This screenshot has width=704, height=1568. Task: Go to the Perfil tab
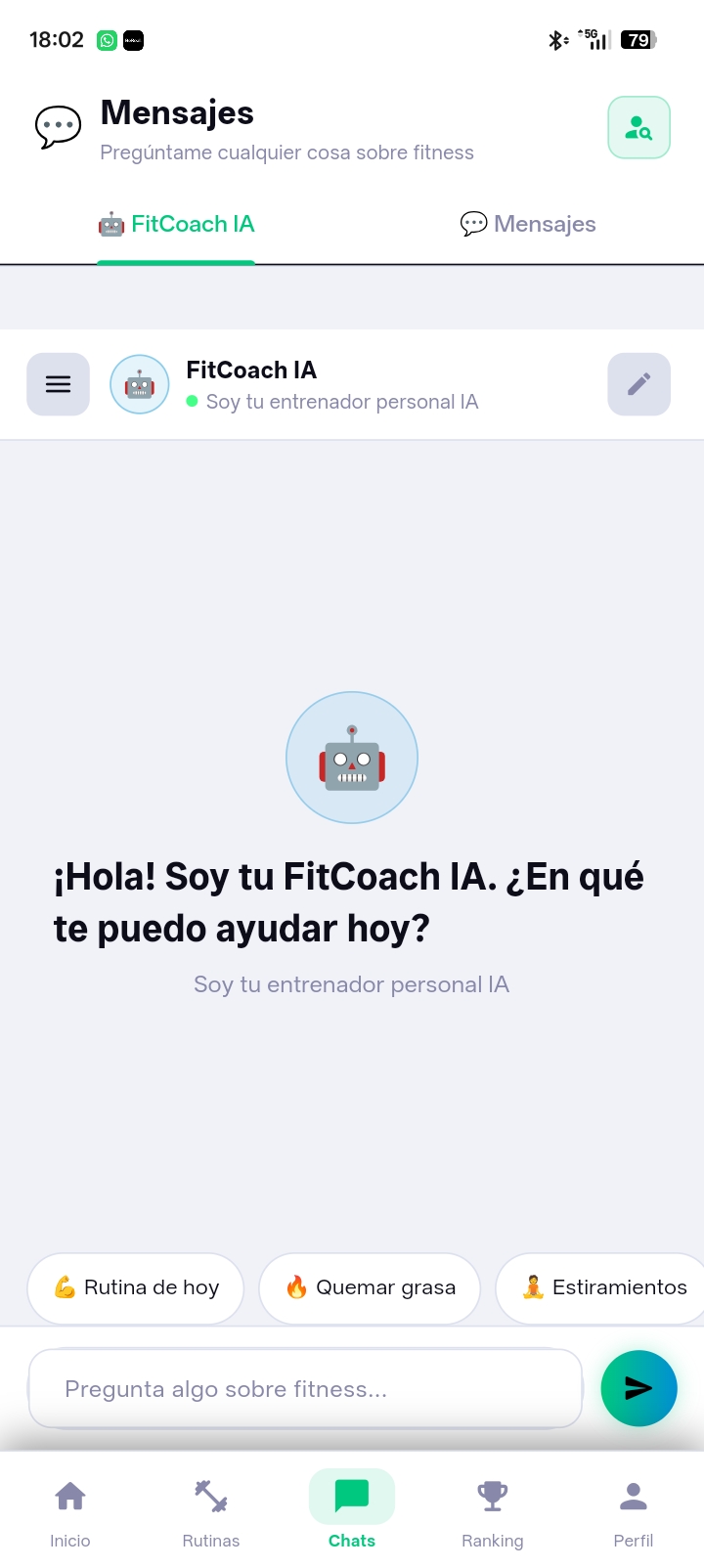coord(634,1510)
